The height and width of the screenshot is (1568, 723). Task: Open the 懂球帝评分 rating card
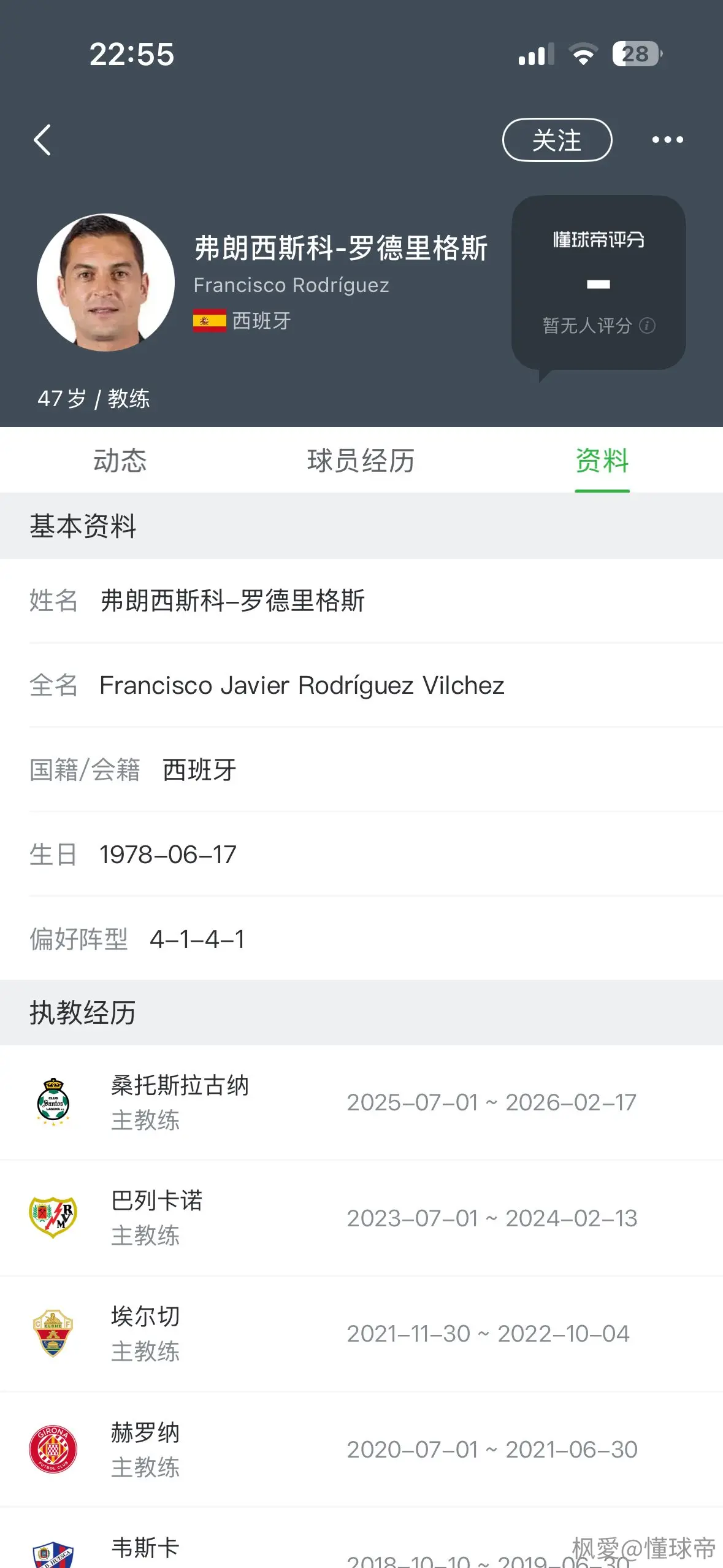click(599, 283)
